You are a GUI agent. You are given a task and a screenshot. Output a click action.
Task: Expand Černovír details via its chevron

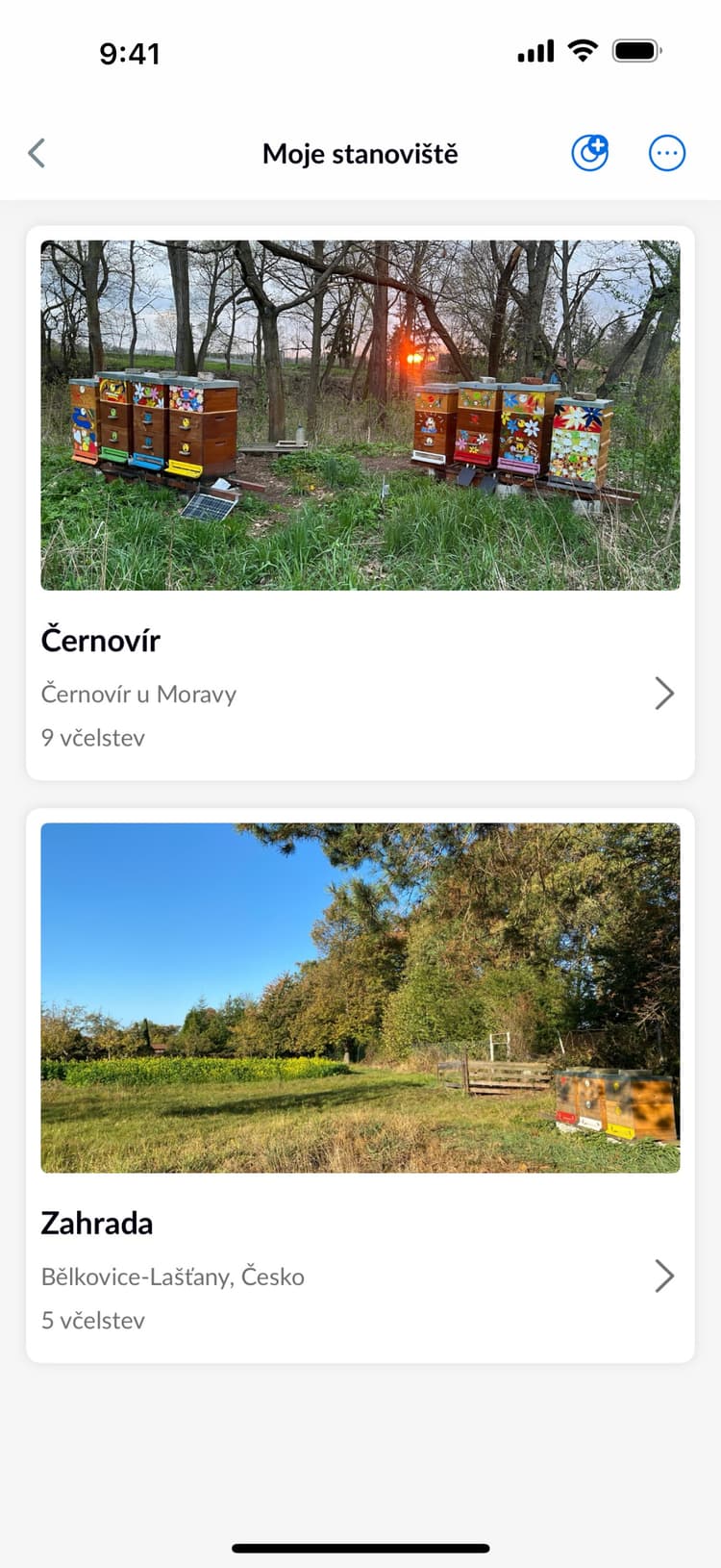(x=664, y=693)
